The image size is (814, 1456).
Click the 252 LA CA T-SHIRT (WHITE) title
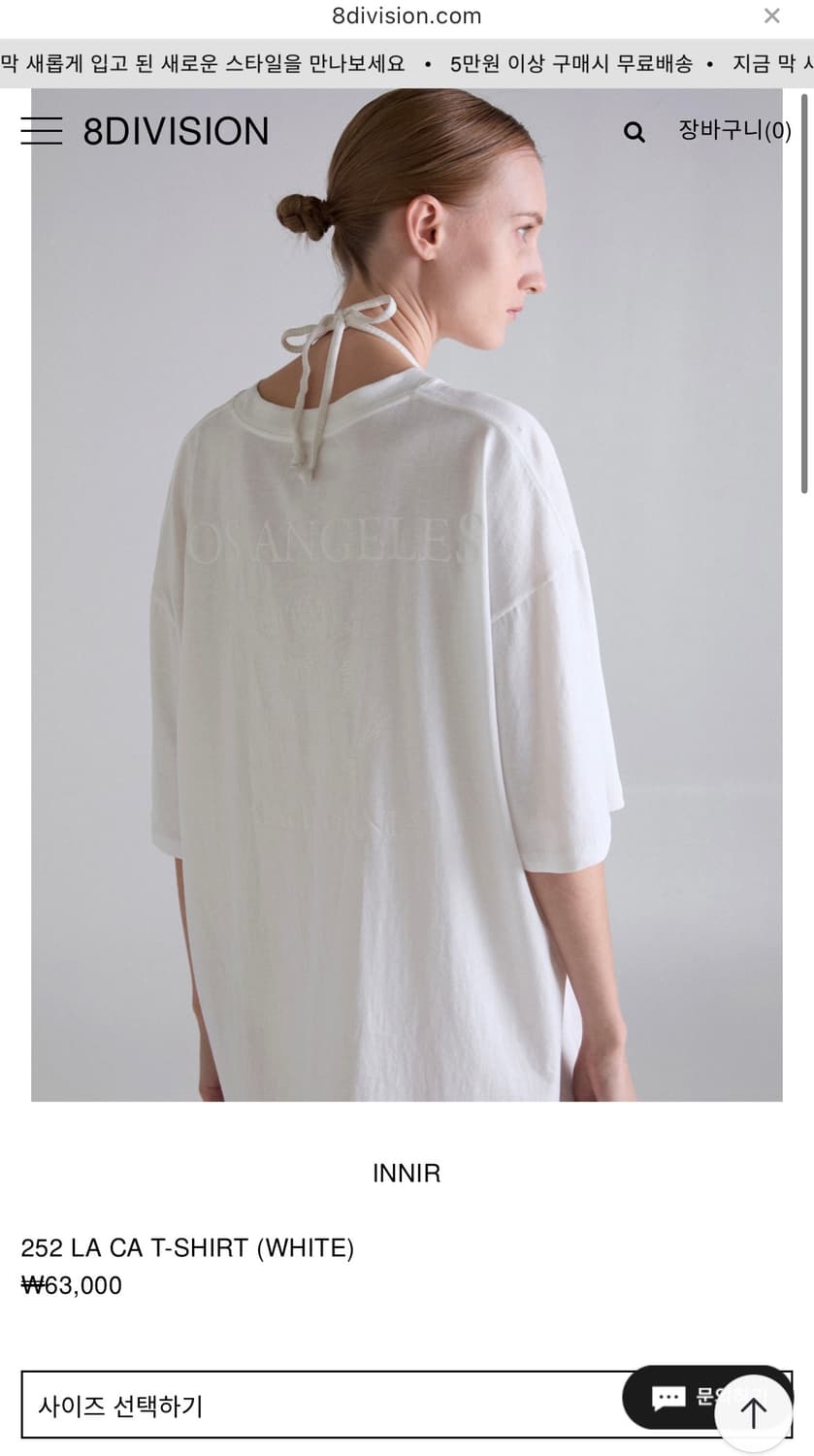pos(188,1248)
